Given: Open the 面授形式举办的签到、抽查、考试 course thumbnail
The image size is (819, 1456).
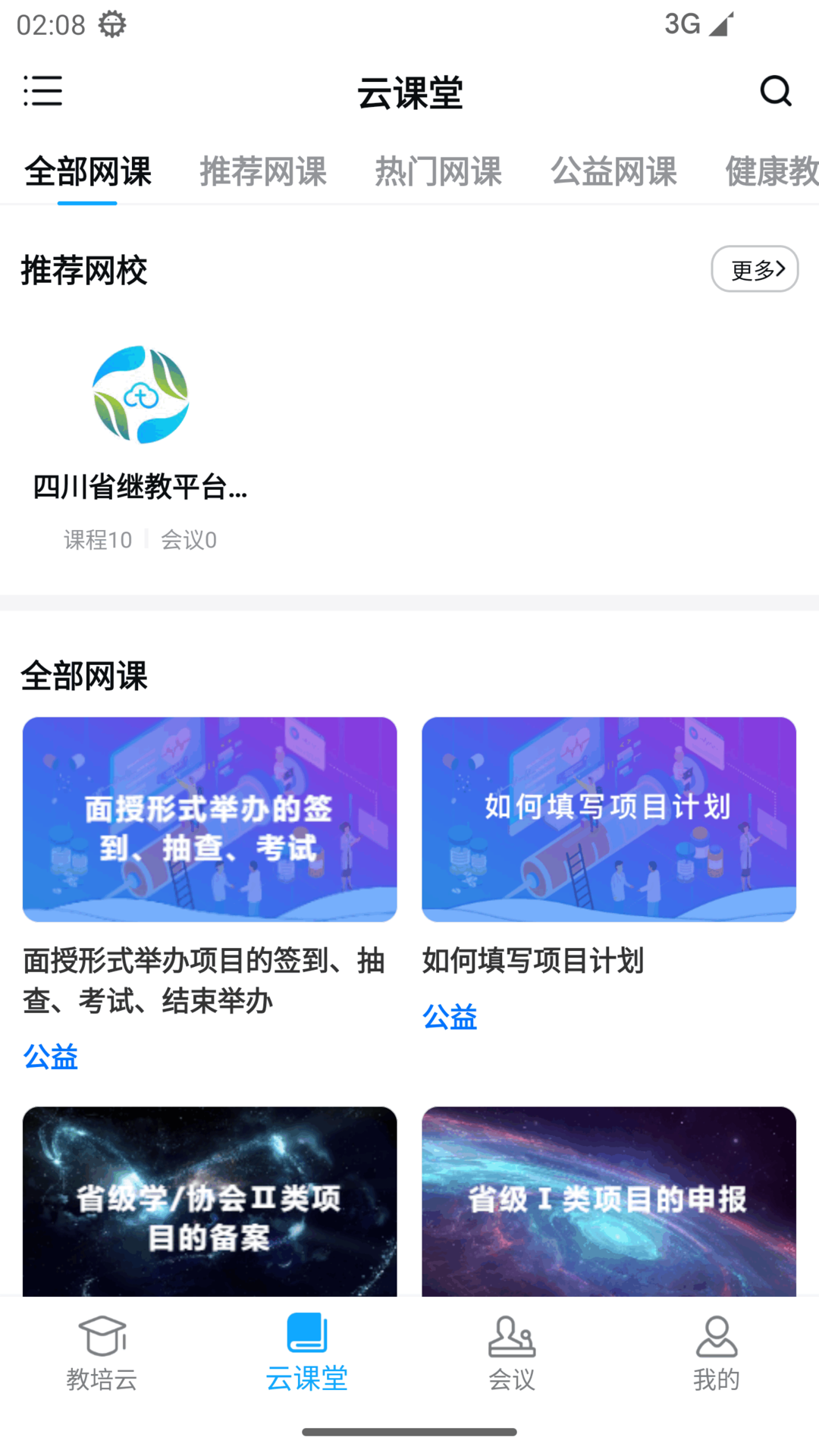Looking at the screenshot, I should [209, 819].
